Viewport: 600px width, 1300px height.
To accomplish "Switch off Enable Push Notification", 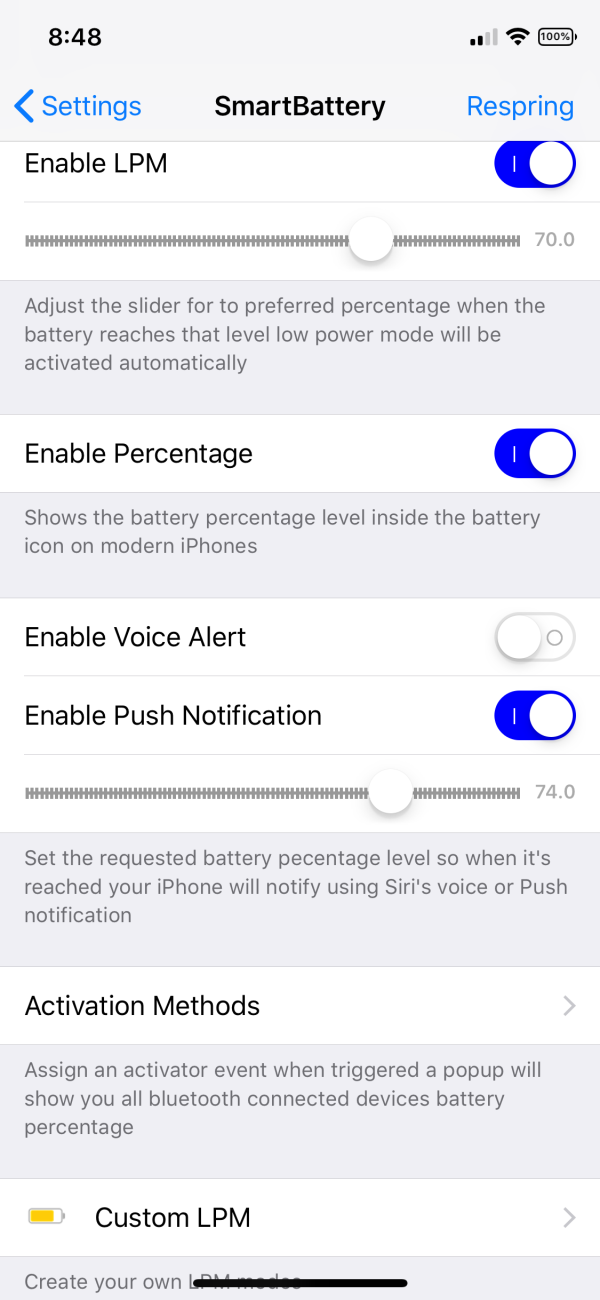I will (534, 716).
